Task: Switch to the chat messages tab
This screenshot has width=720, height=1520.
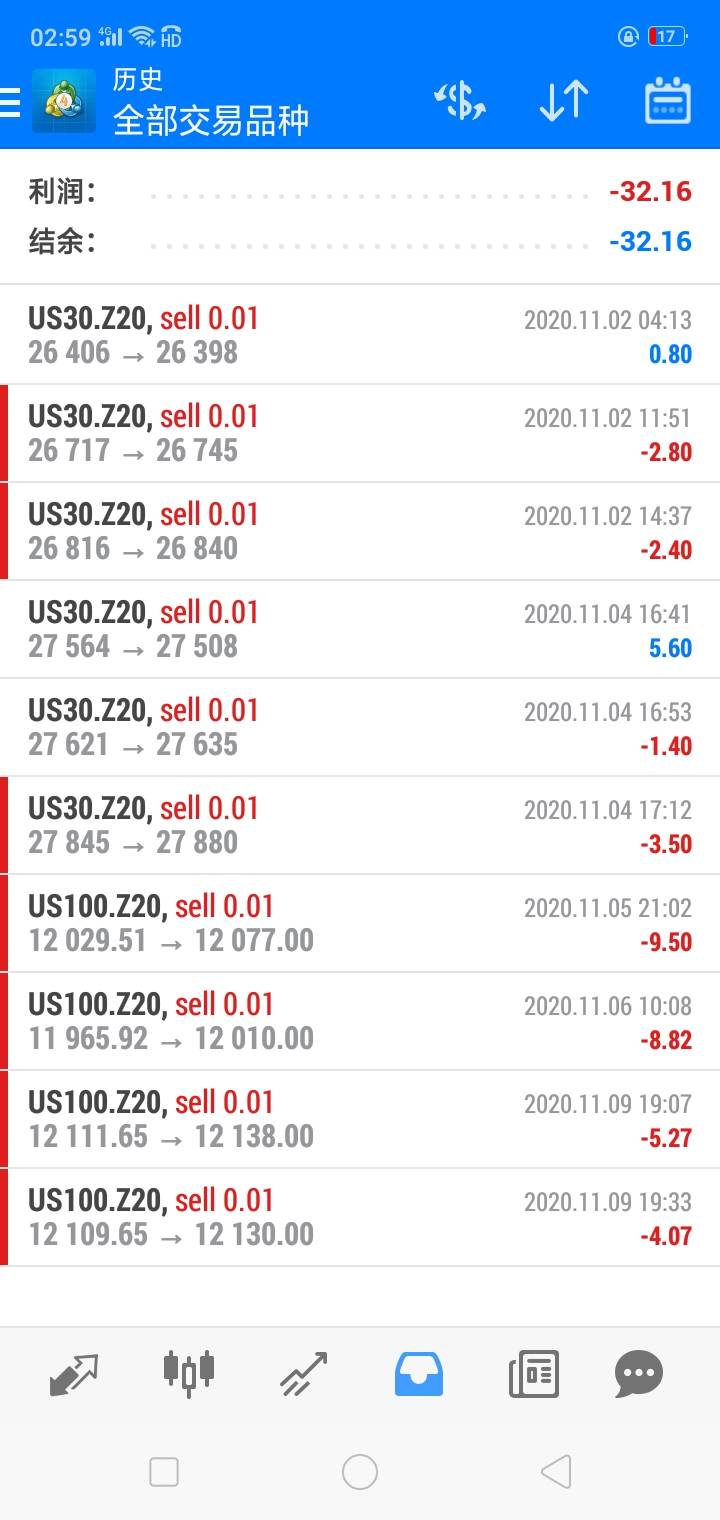Action: (638, 1374)
